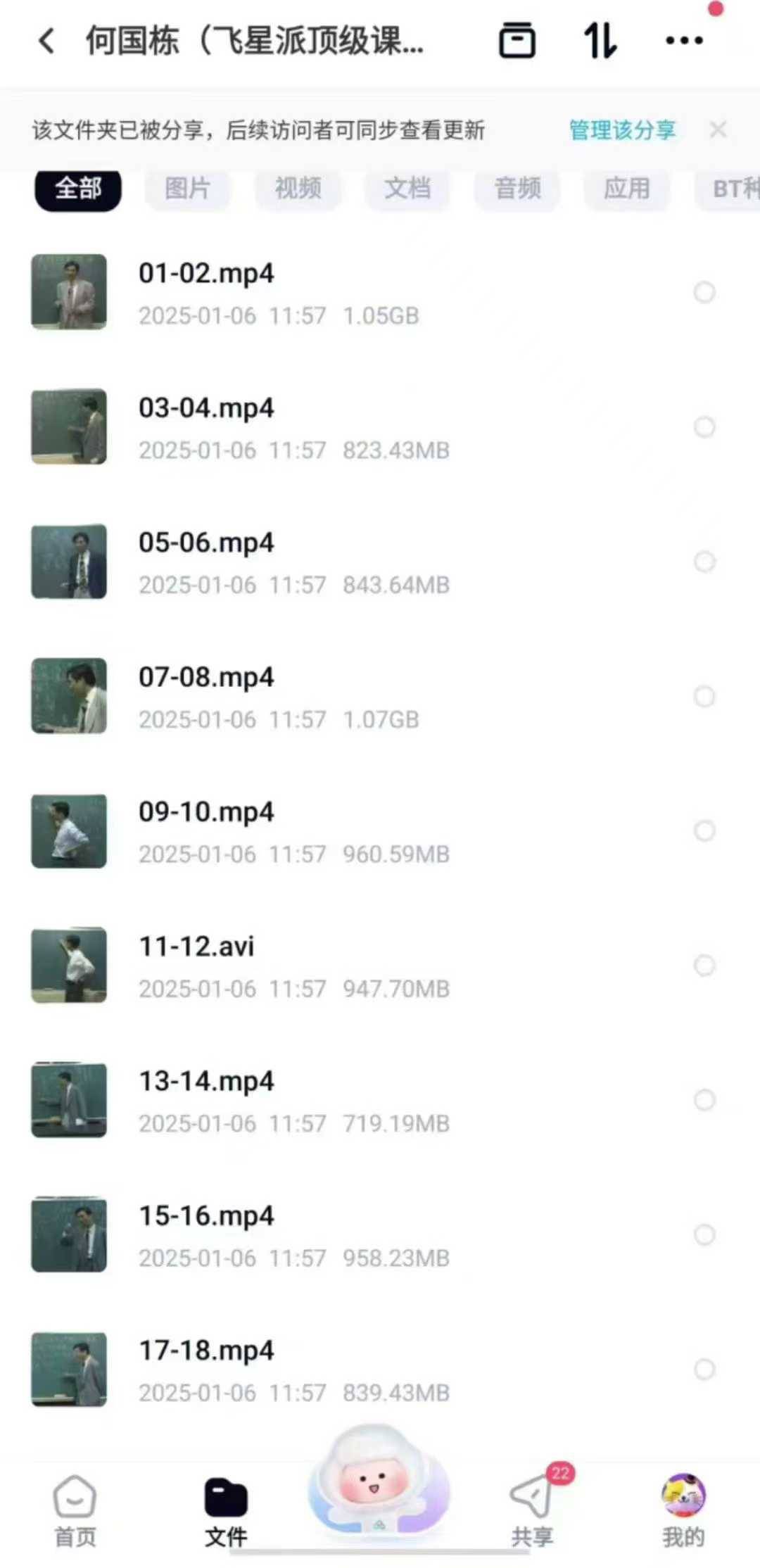The width and height of the screenshot is (760, 1568).
Task: Dismiss the folder shared notice
Action: click(718, 130)
